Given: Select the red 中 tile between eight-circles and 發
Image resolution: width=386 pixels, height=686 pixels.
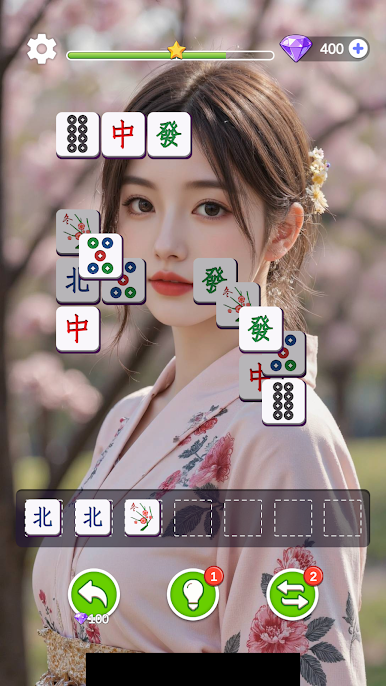Looking at the screenshot, I should [x=123, y=135].
